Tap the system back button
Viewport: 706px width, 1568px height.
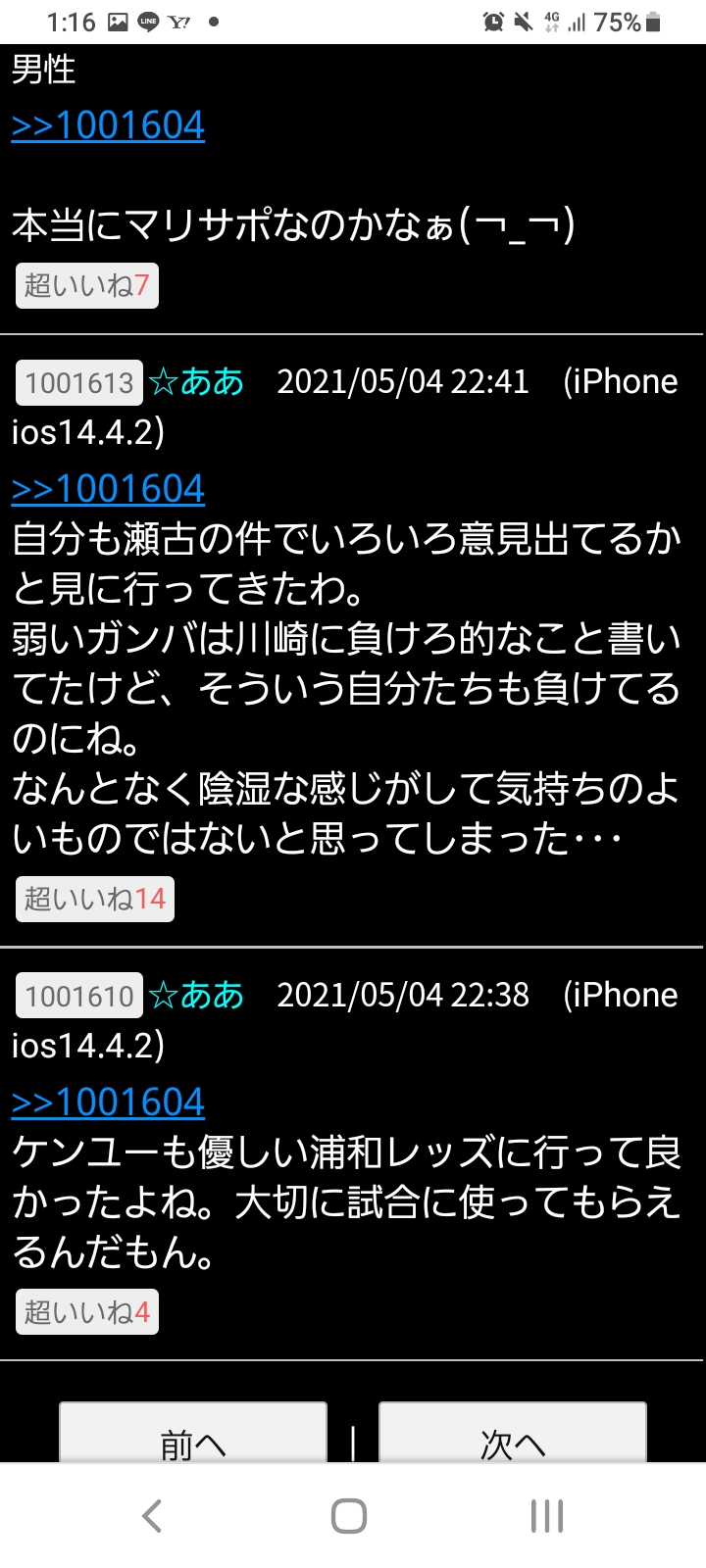[152, 1516]
